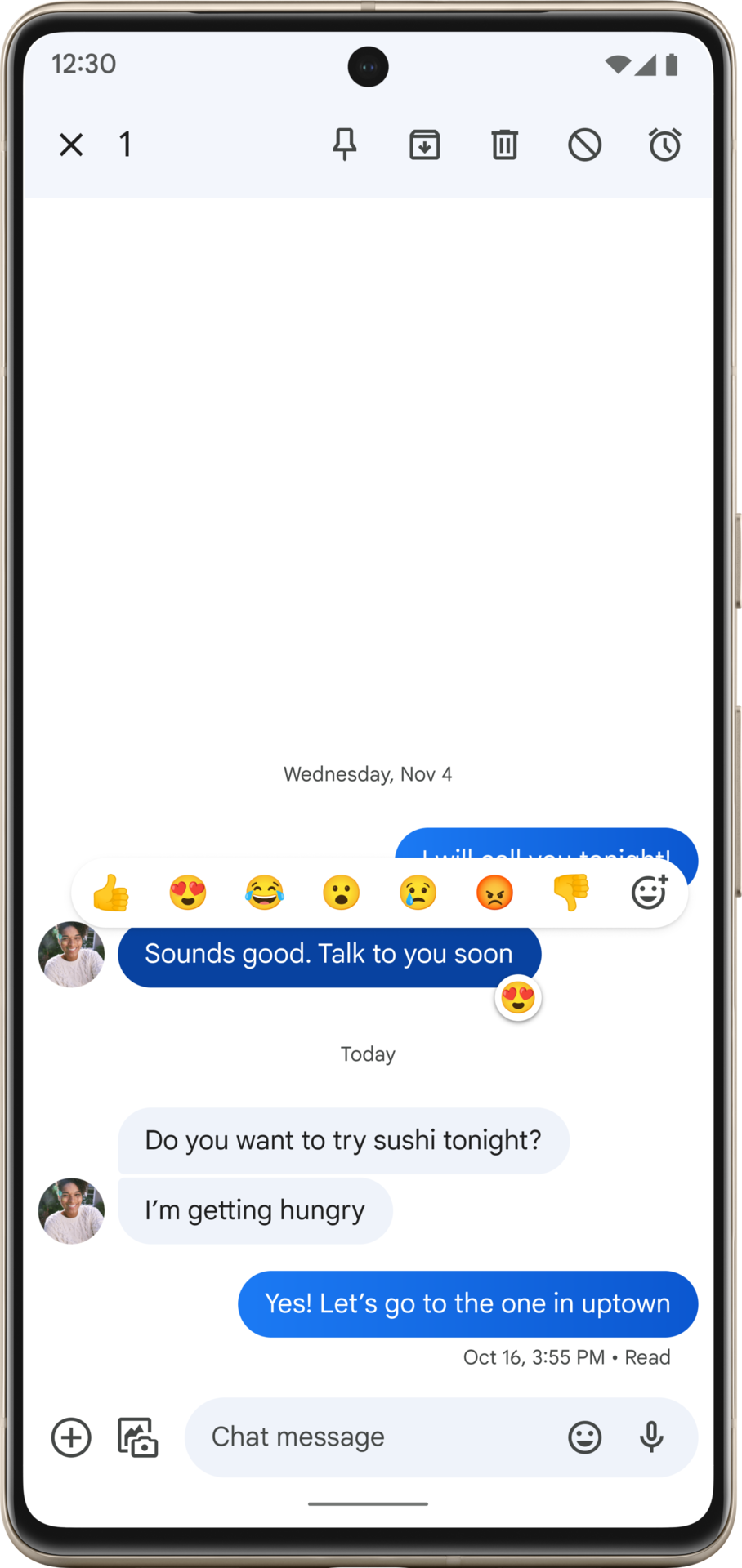The height and width of the screenshot is (1568, 742).
Task: Archive the selected conversation
Action: 424,145
